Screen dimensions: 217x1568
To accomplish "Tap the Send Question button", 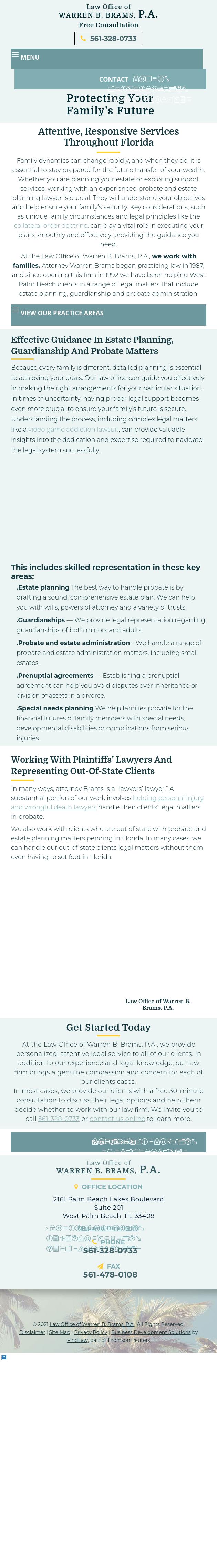I will tap(108, 1141).
